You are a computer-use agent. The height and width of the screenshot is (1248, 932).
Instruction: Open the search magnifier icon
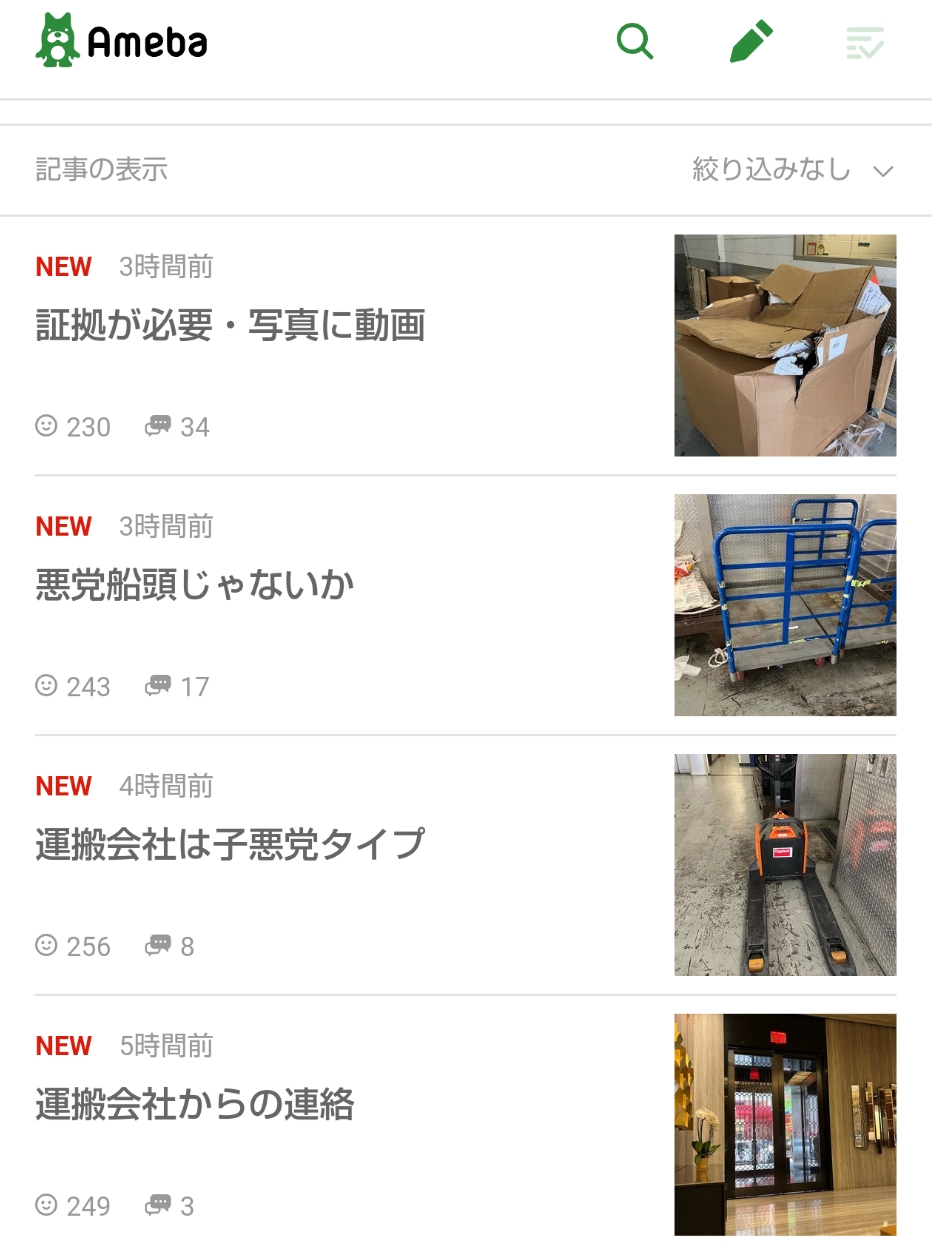coord(635,42)
